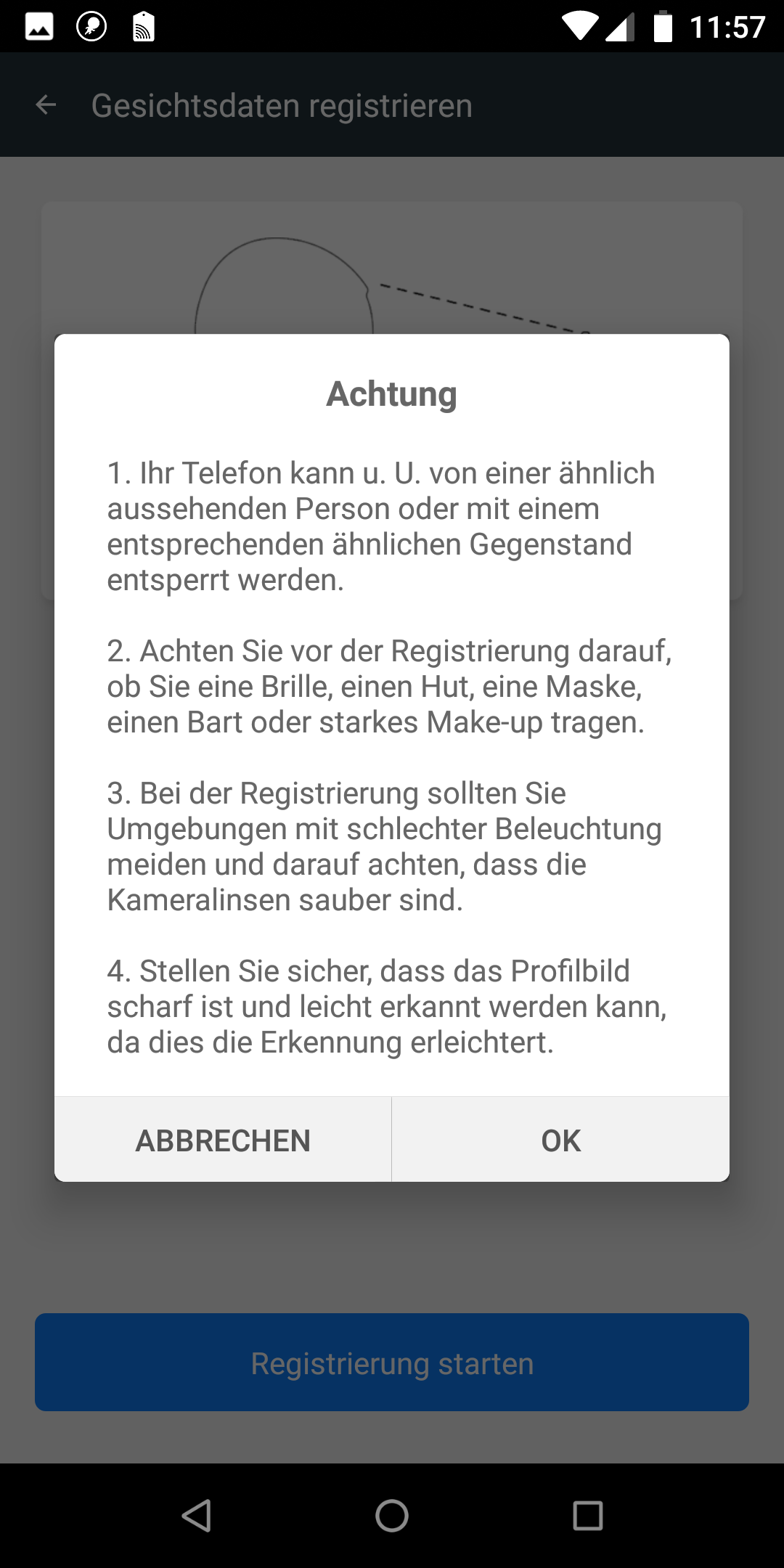The height and width of the screenshot is (1568, 784).
Task: Open the system home screen
Action: coord(392,1516)
